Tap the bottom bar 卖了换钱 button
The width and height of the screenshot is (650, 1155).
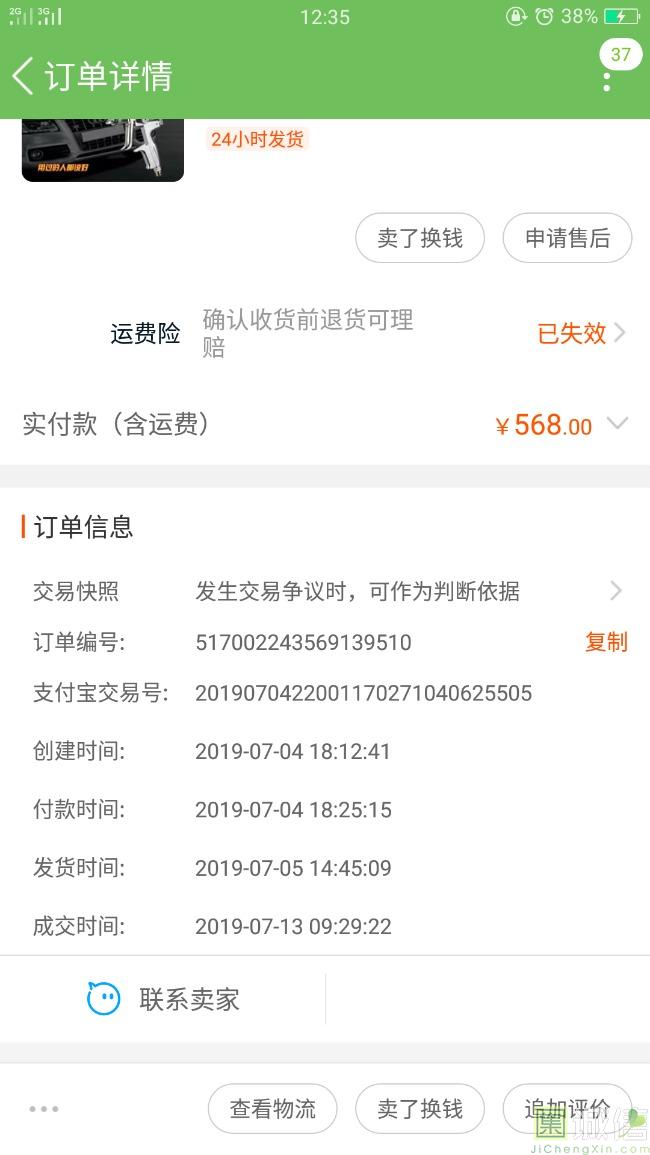[x=420, y=1108]
